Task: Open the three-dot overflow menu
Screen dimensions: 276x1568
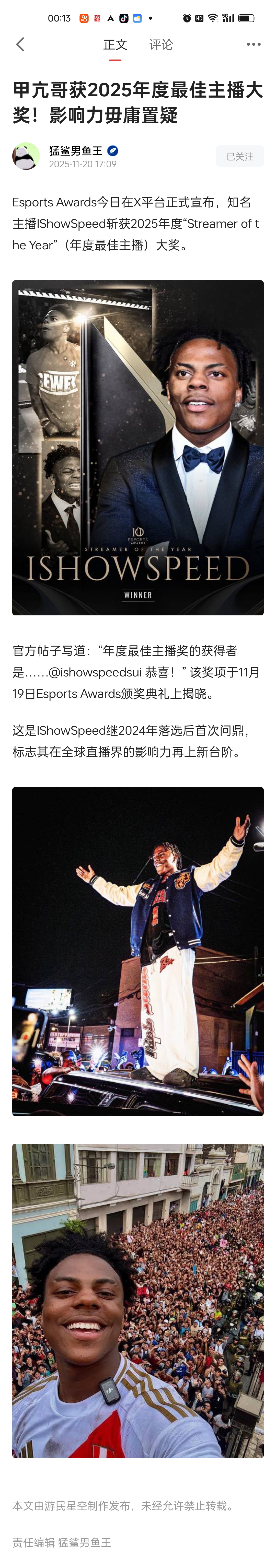Action: click(254, 44)
